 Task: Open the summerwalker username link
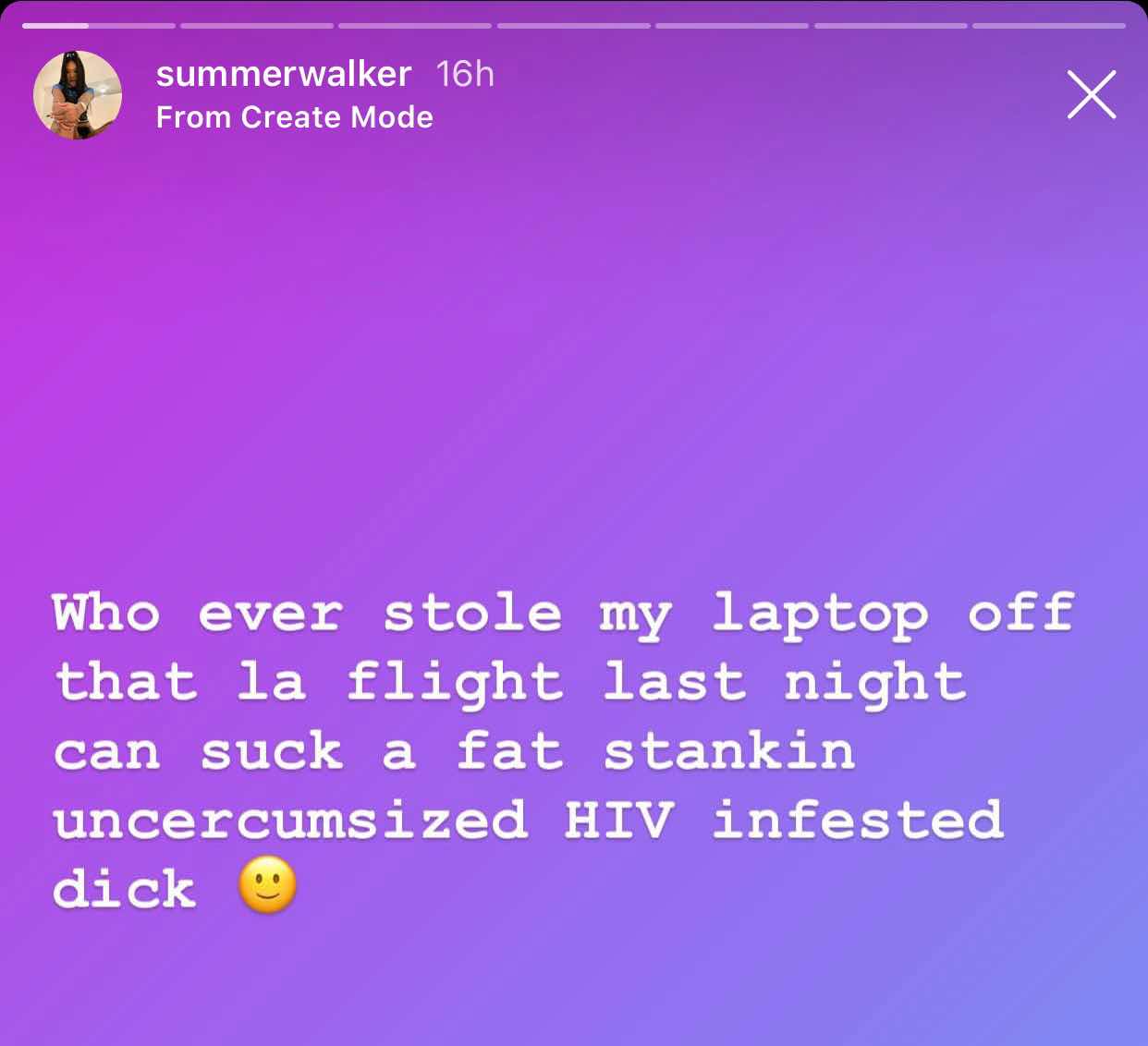283,74
